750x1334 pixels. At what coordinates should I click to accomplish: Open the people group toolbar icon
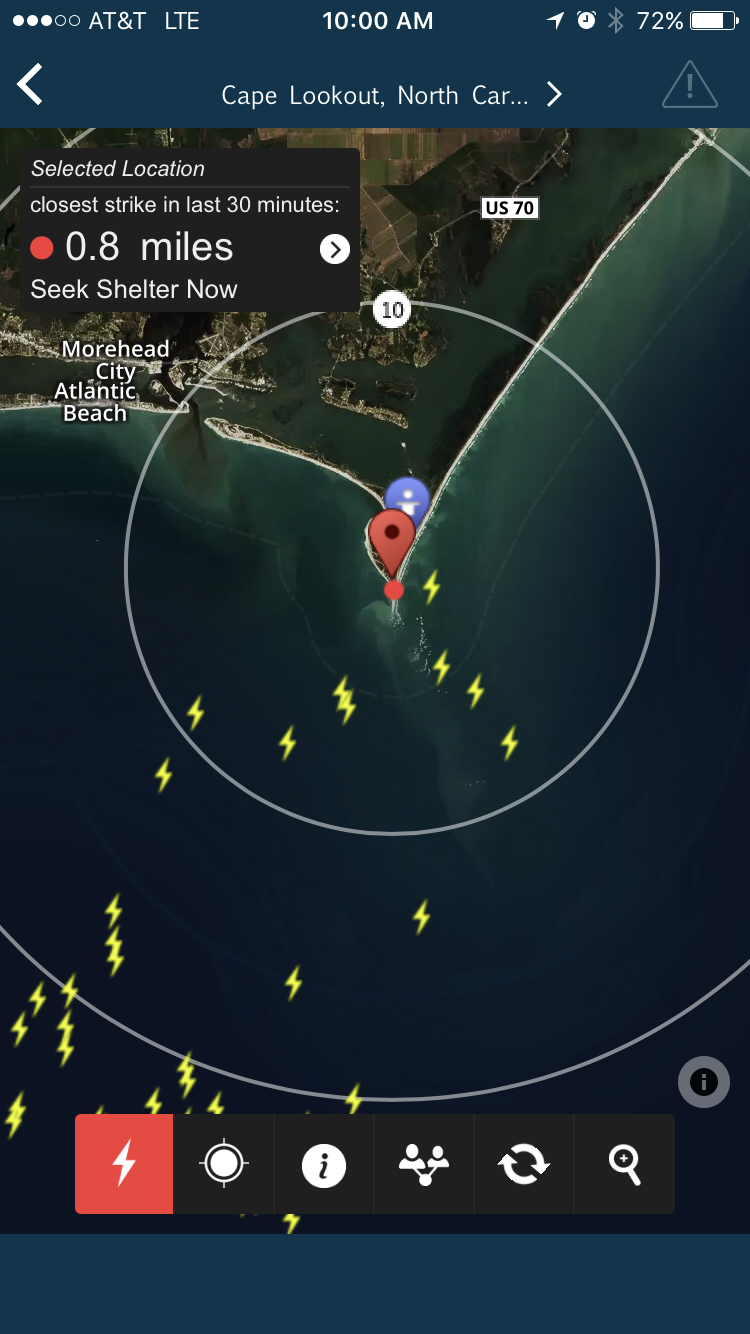pyautogui.click(x=424, y=1164)
